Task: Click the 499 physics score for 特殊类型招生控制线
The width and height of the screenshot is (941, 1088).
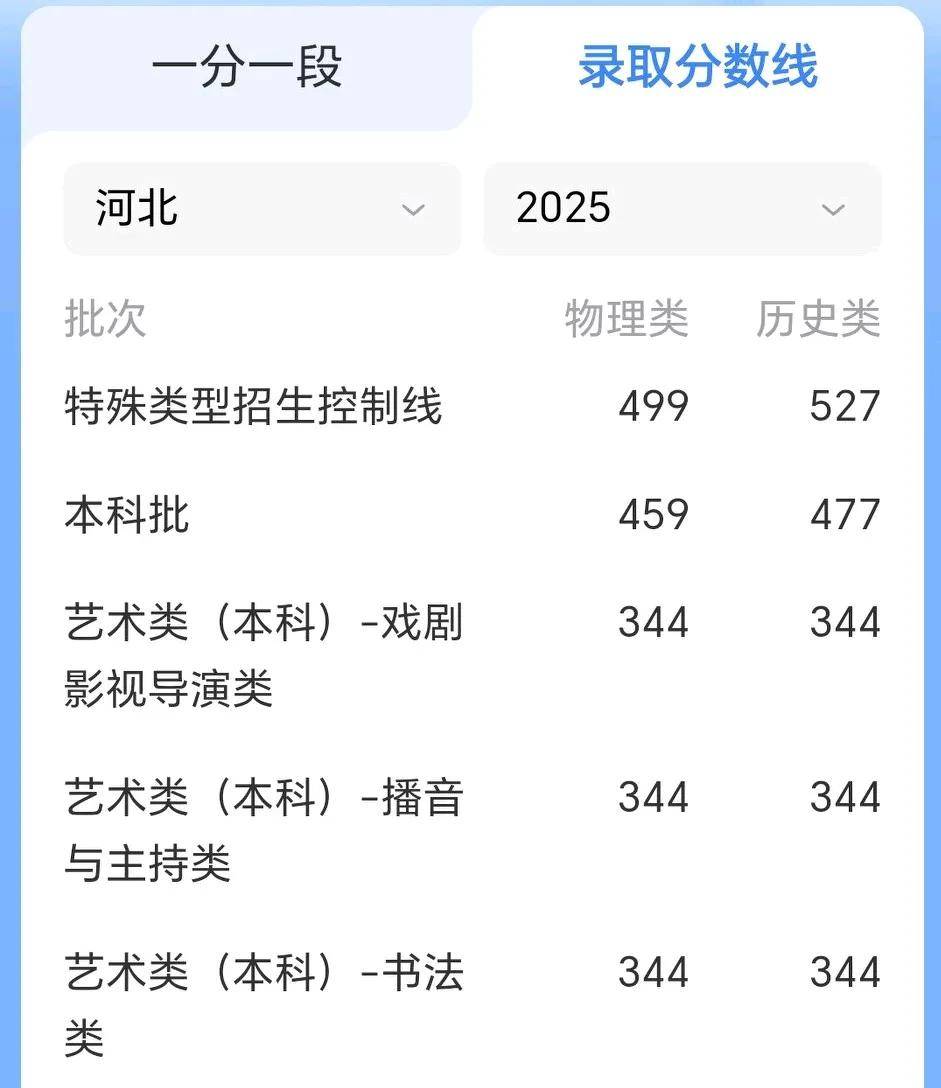Action: click(652, 406)
